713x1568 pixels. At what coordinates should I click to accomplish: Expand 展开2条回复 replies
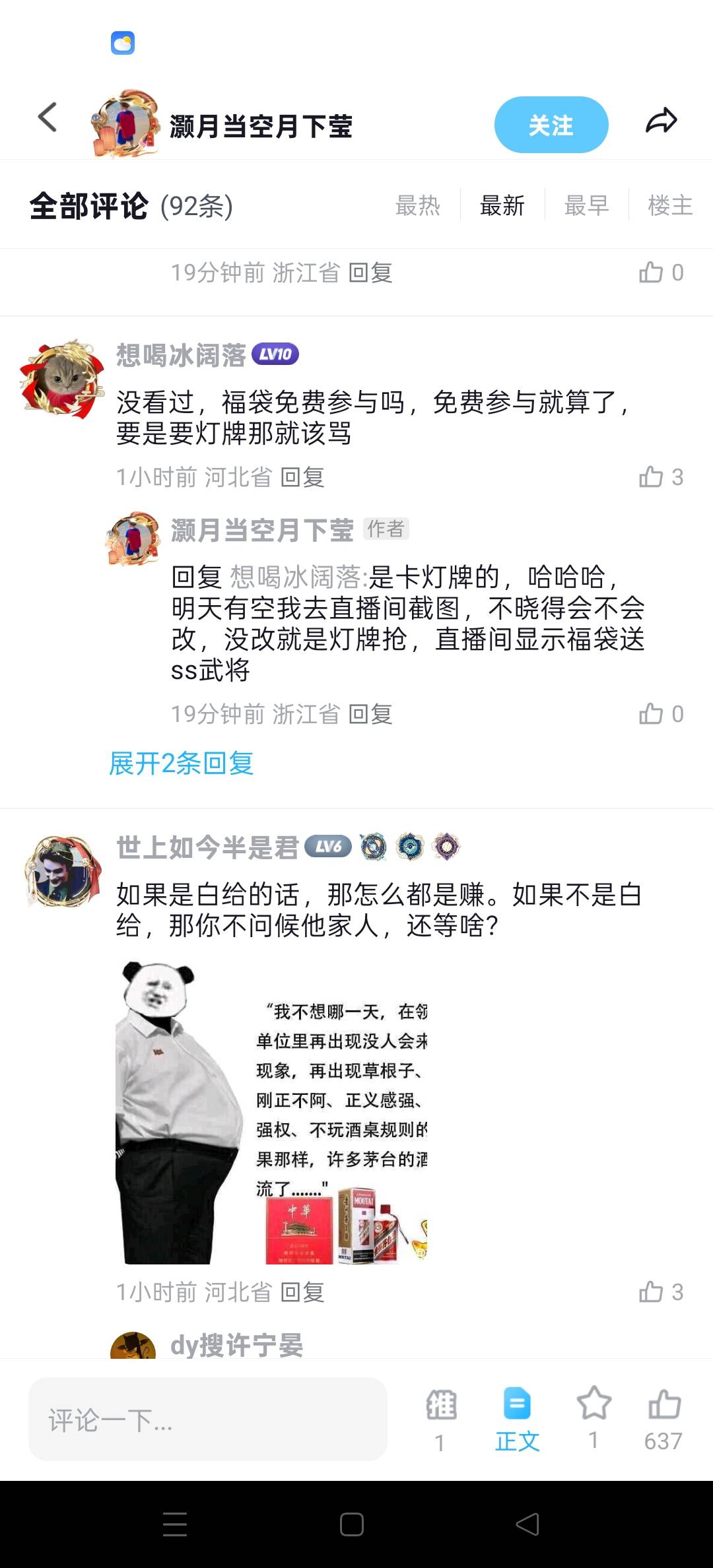pyautogui.click(x=182, y=764)
